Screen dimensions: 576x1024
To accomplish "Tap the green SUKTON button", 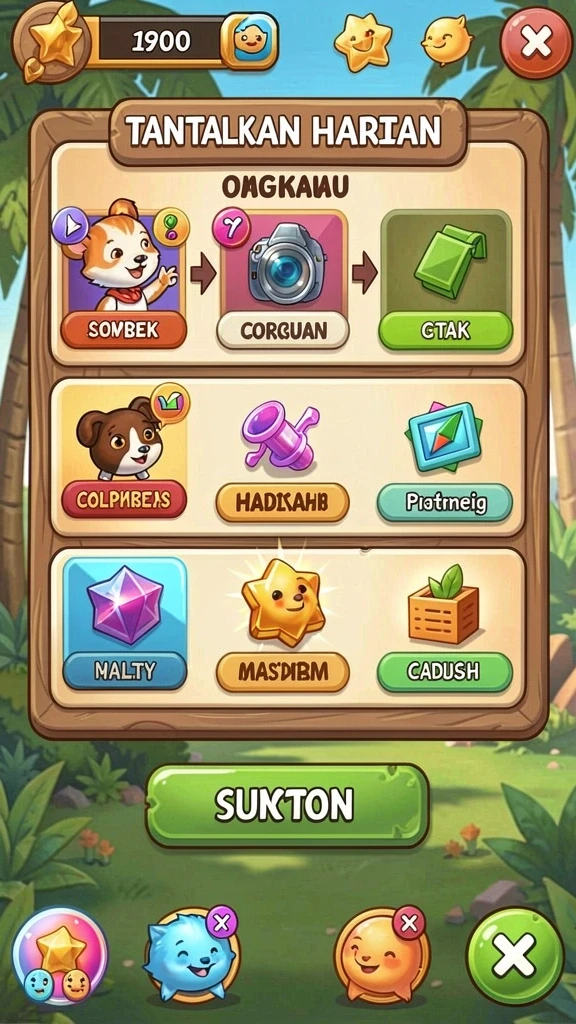I will 286,805.
